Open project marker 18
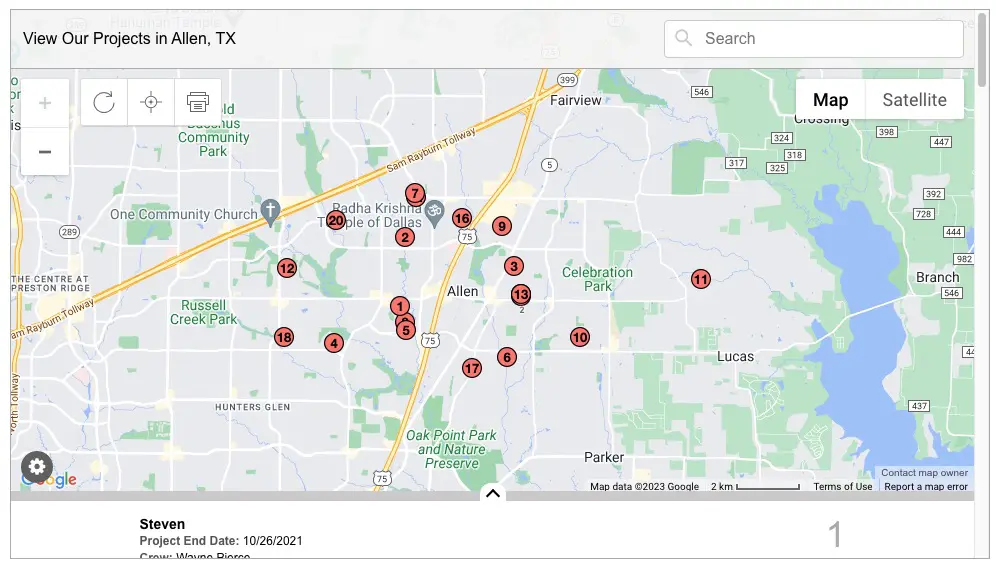996x569 pixels. [284, 337]
